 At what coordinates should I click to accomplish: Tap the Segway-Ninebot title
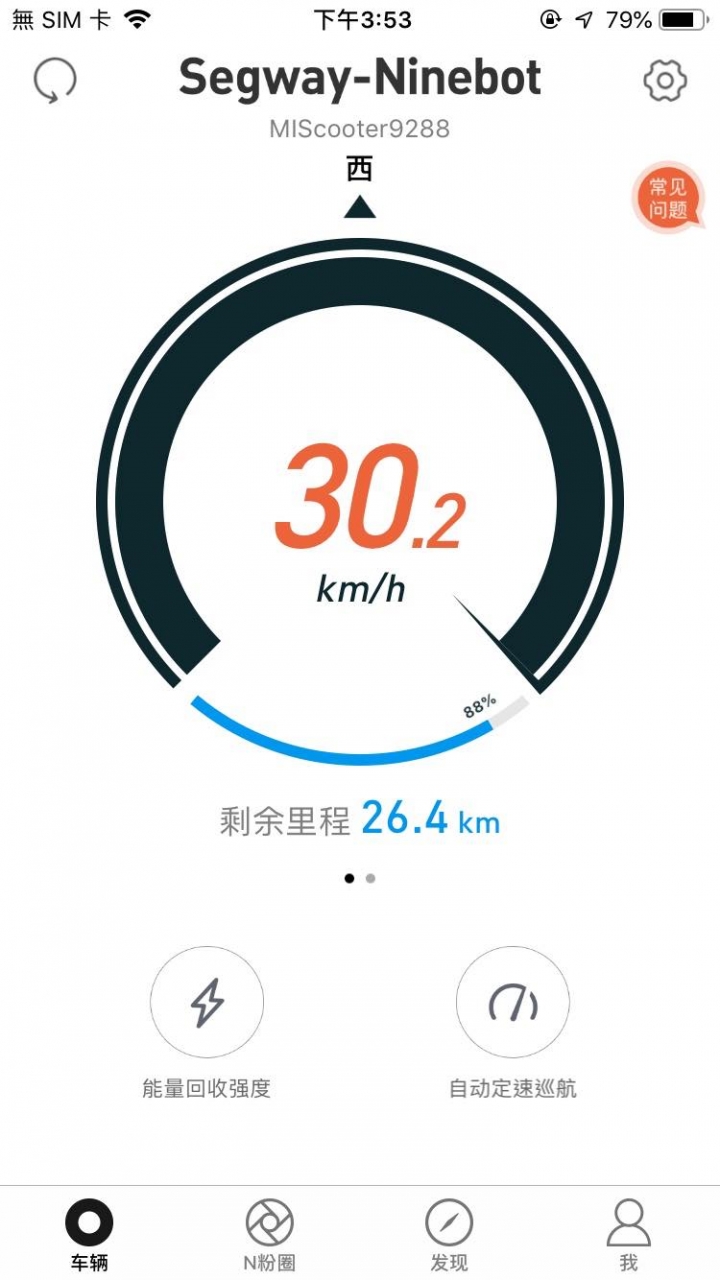click(358, 78)
